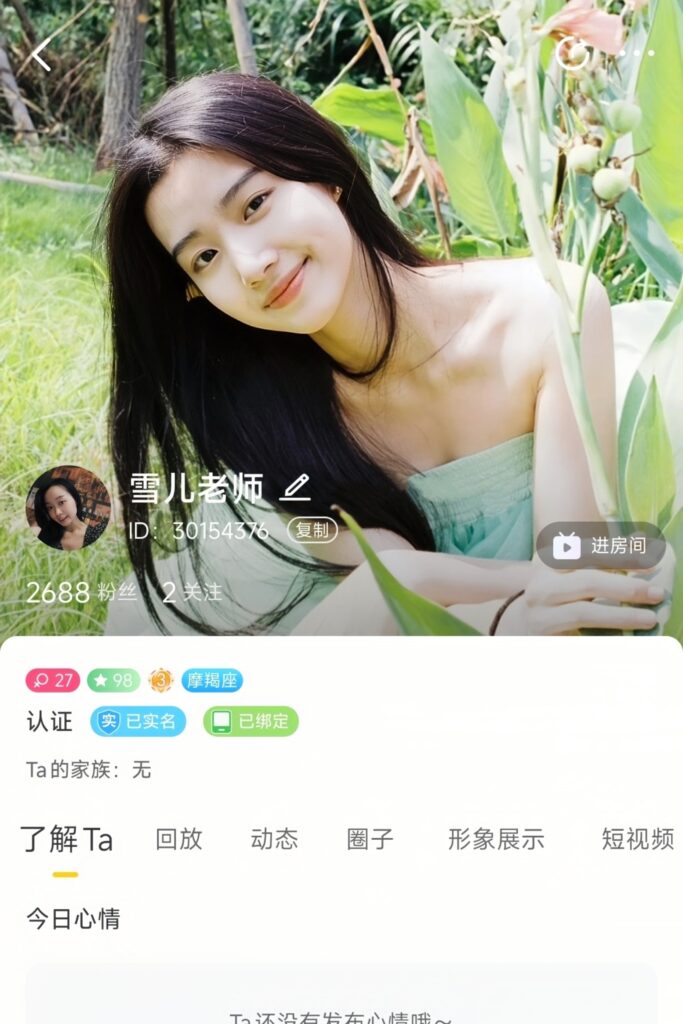Open the 2 关注 following list
This screenshot has height=1024, width=683.
[x=192, y=592]
